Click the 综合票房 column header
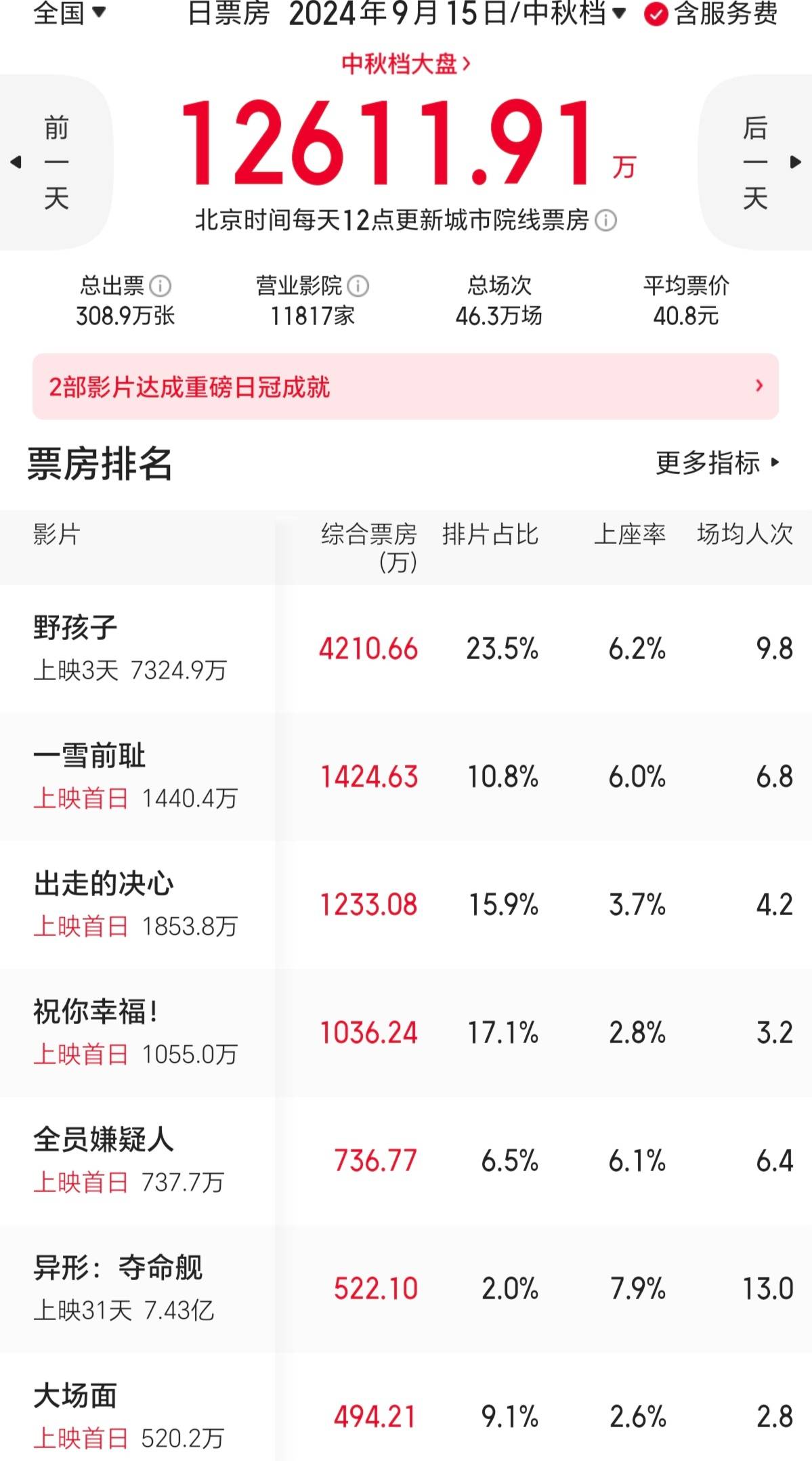Screen dimensions: 812x1461 pyautogui.click(x=369, y=534)
